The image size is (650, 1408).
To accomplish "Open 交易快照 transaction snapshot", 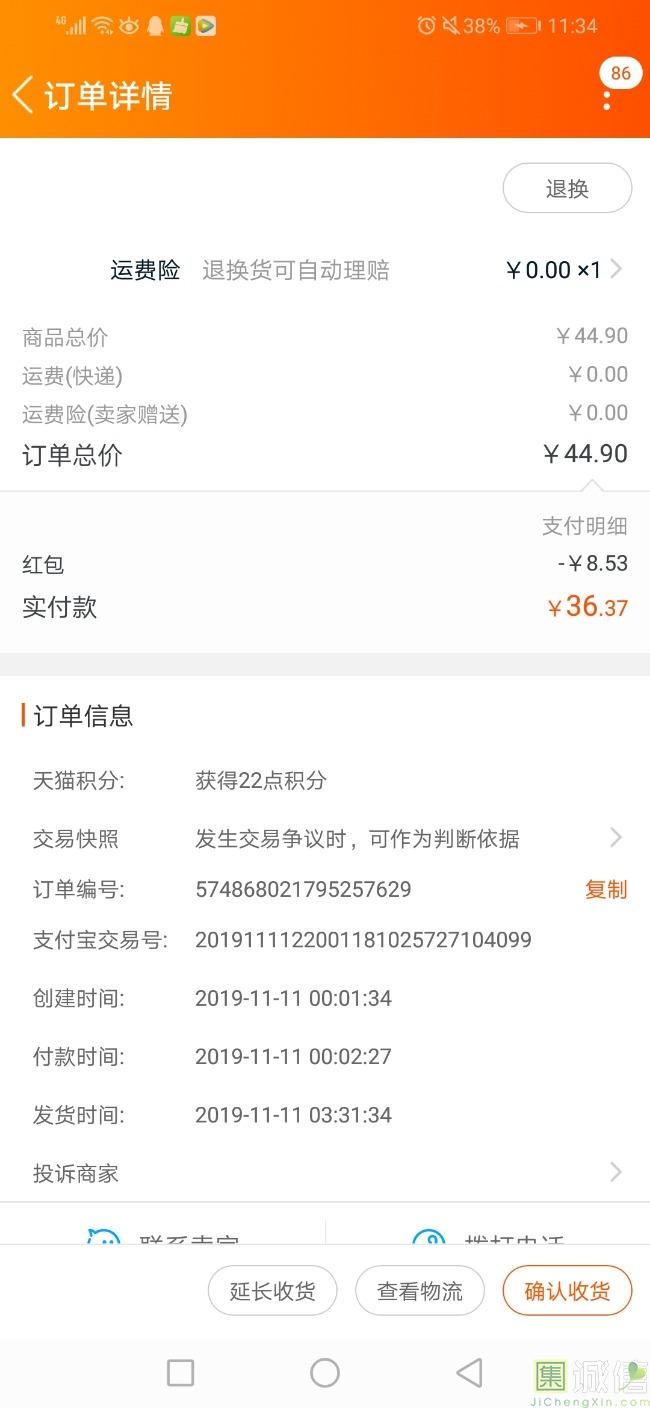I will 325,838.
